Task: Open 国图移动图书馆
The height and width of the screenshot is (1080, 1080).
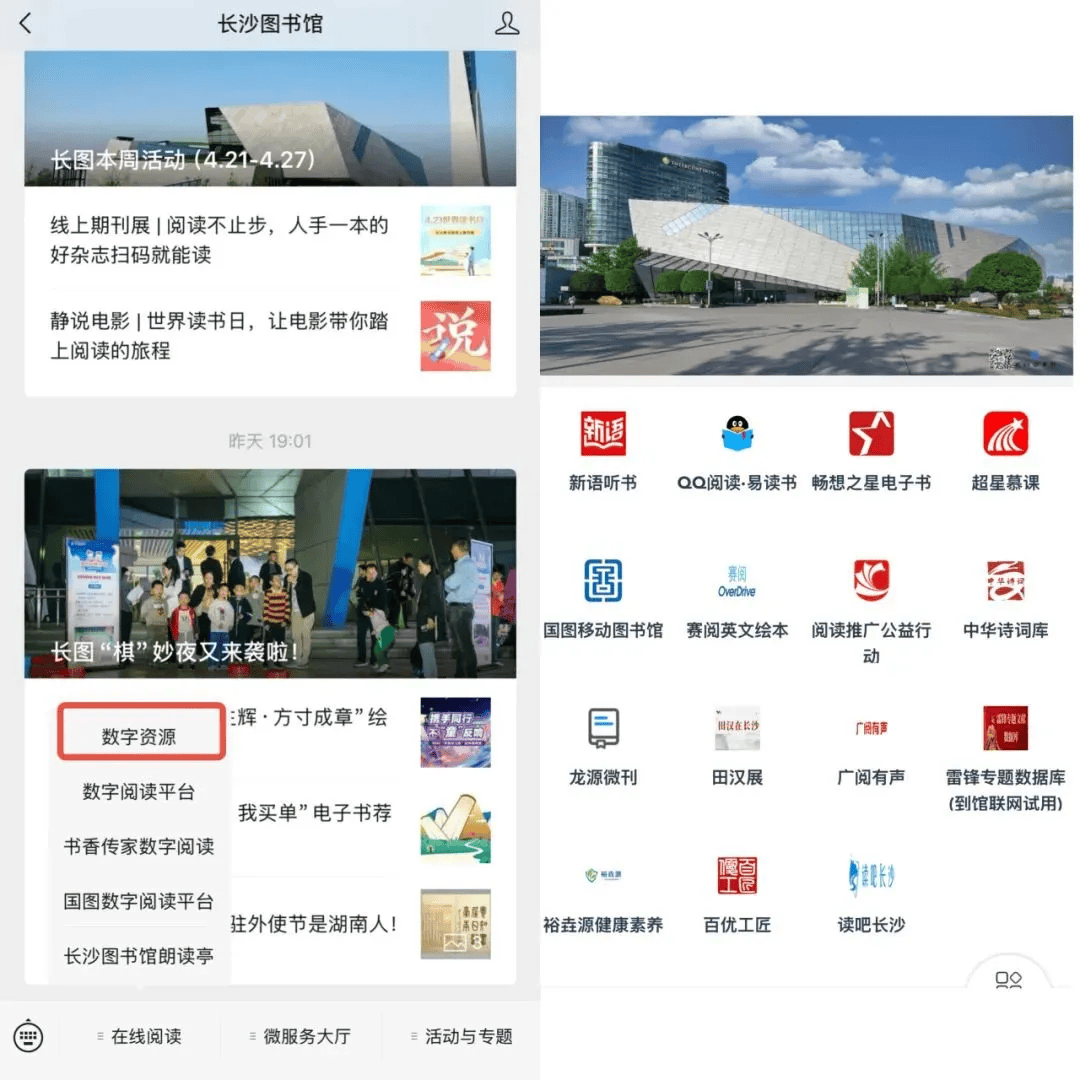Action: pyautogui.click(x=603, y=598)
